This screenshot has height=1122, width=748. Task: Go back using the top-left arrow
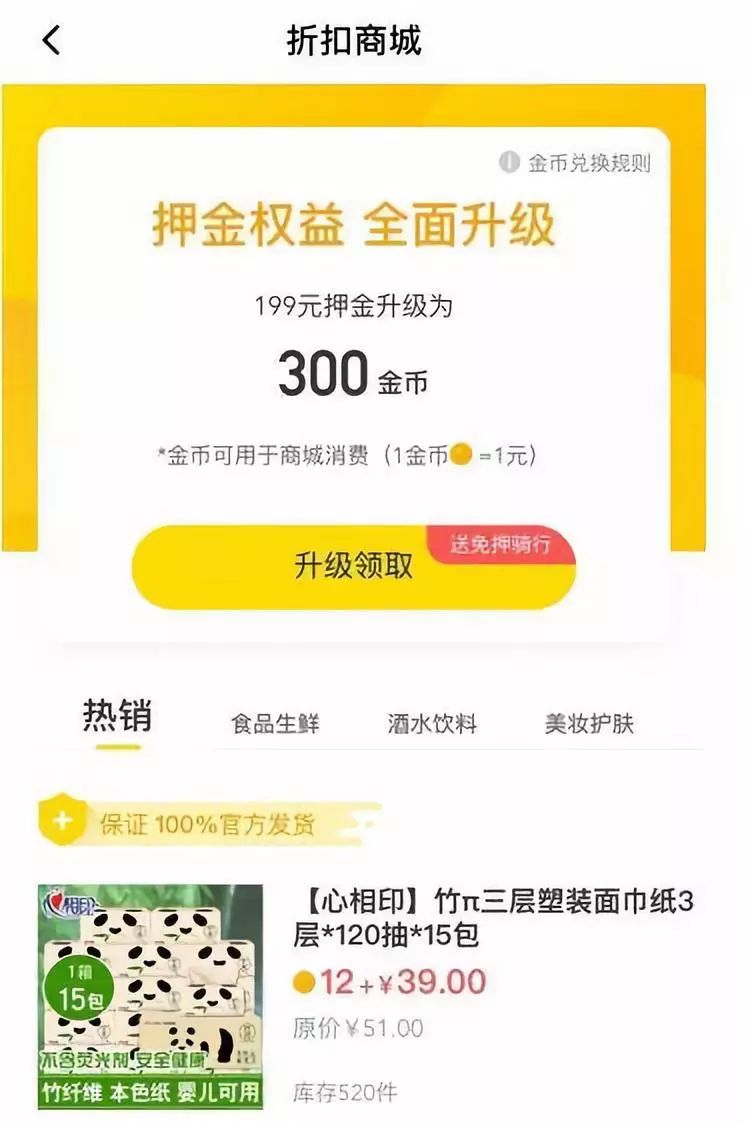pos(51,41)
